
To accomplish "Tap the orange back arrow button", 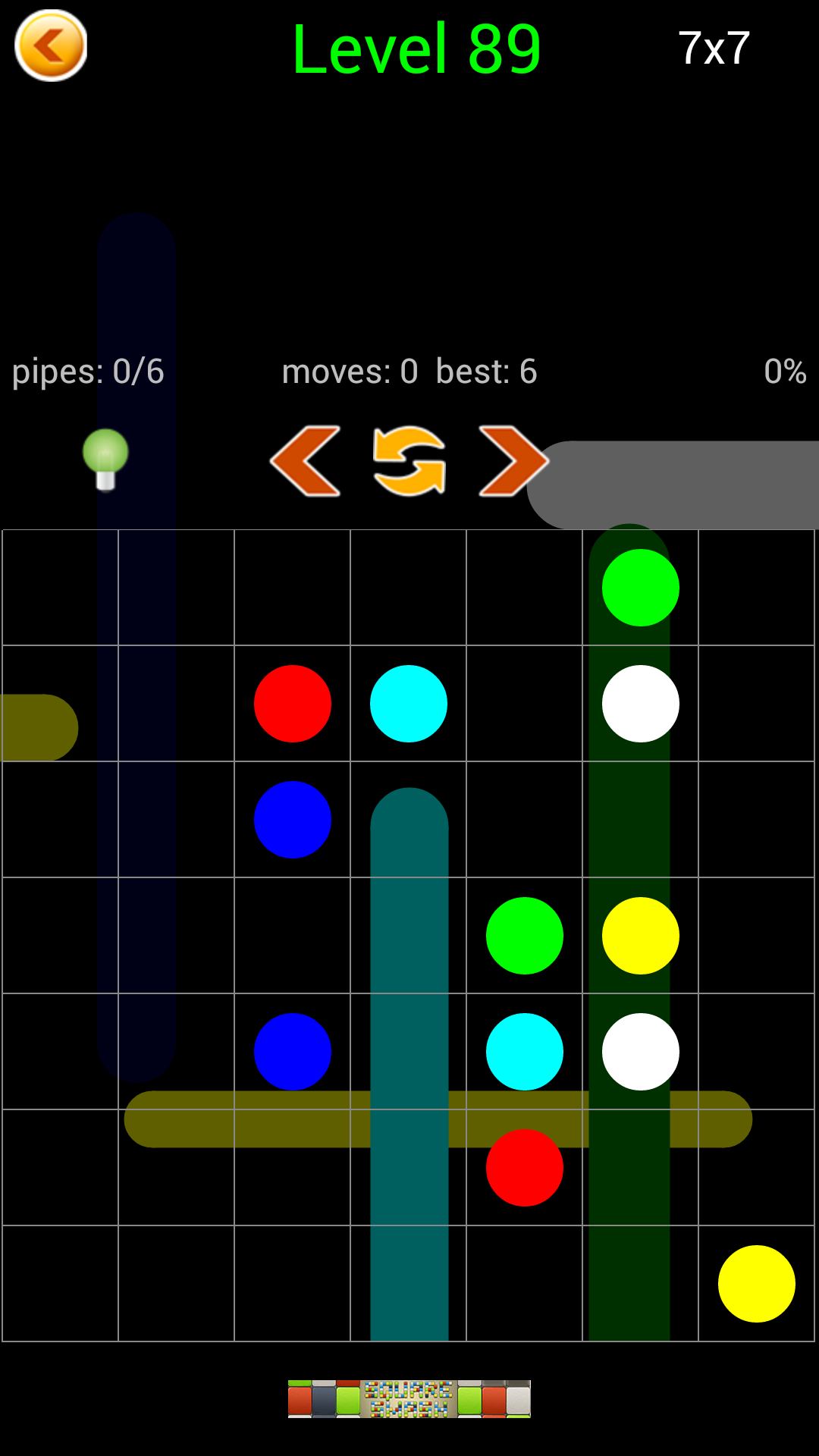I will tap(51, 46).
